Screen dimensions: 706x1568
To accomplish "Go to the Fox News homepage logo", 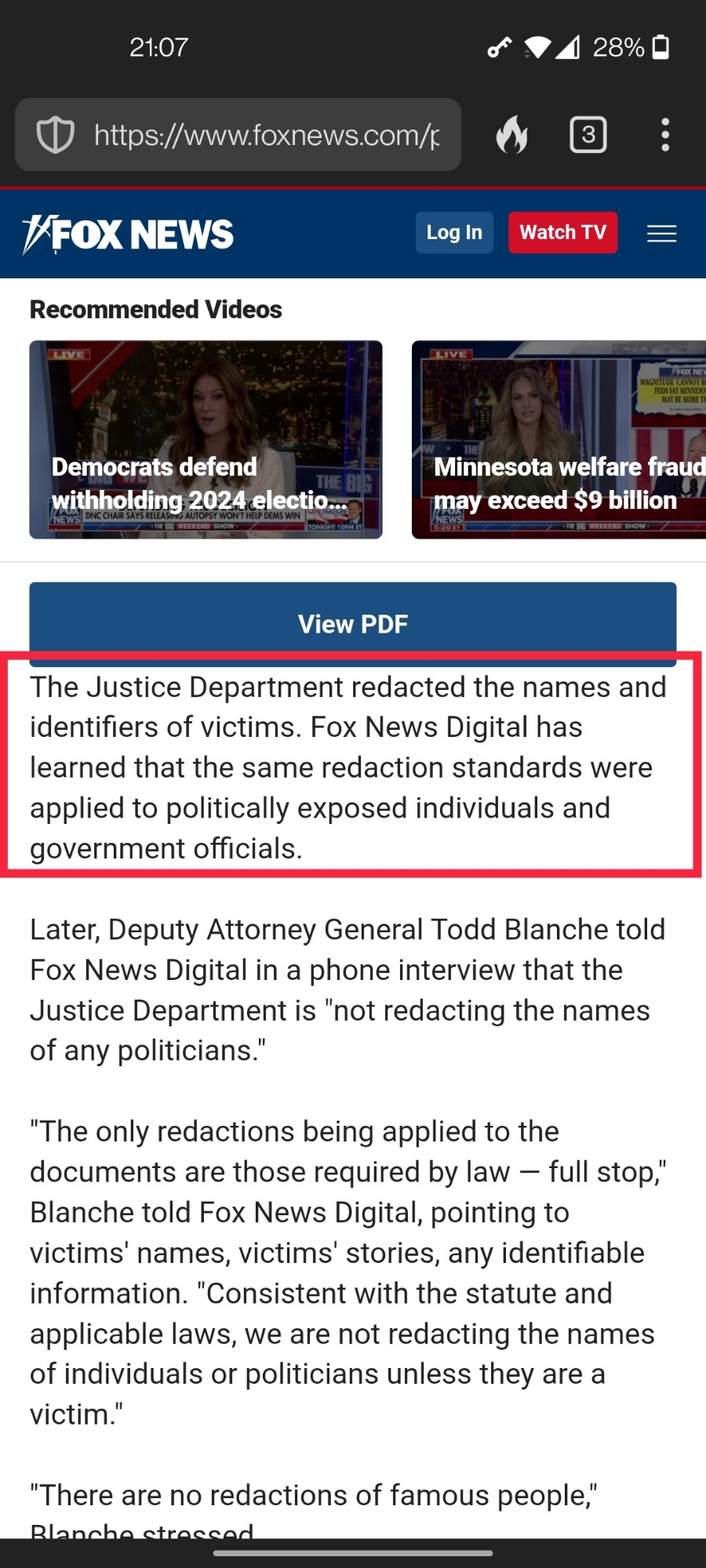I will tap(128, 234).
